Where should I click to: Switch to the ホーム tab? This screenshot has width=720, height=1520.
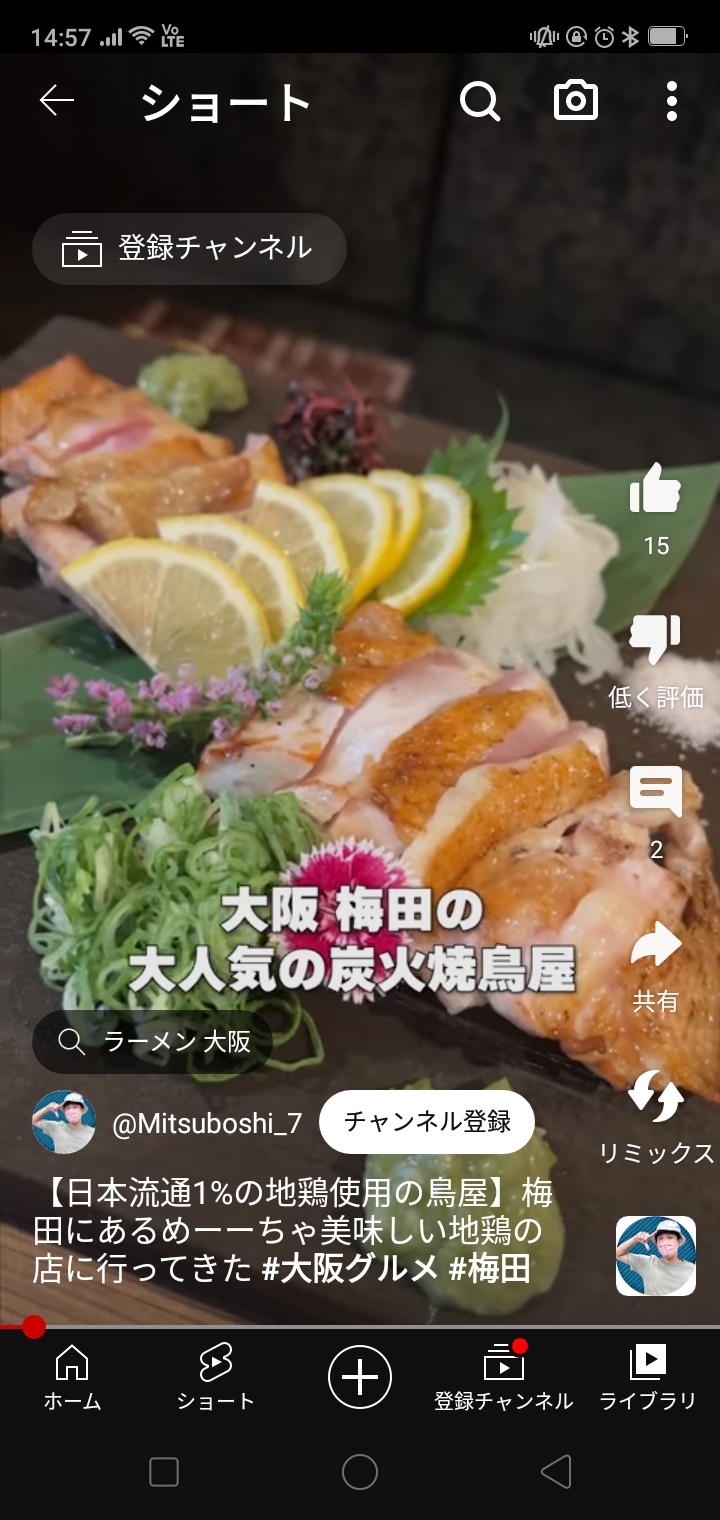click(72, 1378)
